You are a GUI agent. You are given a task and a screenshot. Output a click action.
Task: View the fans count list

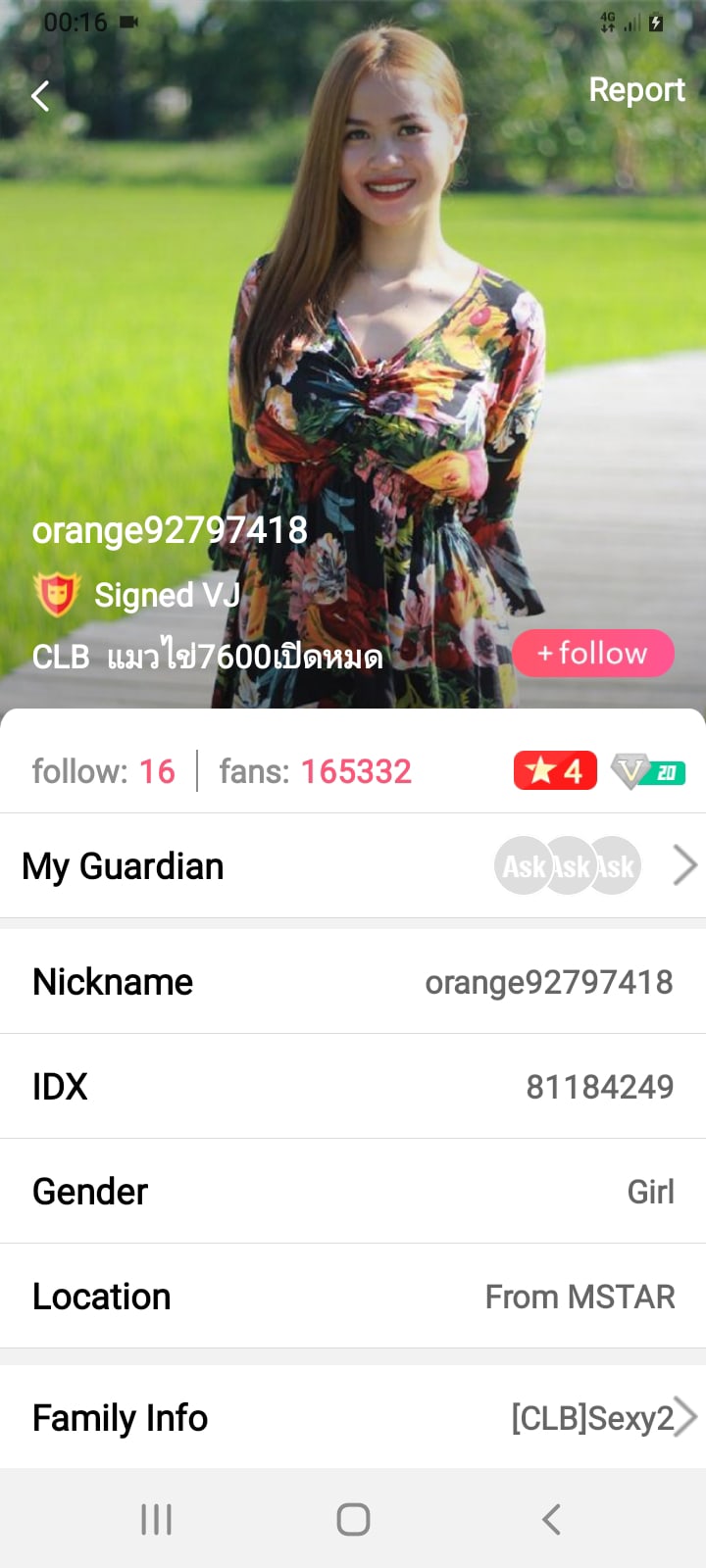point(315,771)
